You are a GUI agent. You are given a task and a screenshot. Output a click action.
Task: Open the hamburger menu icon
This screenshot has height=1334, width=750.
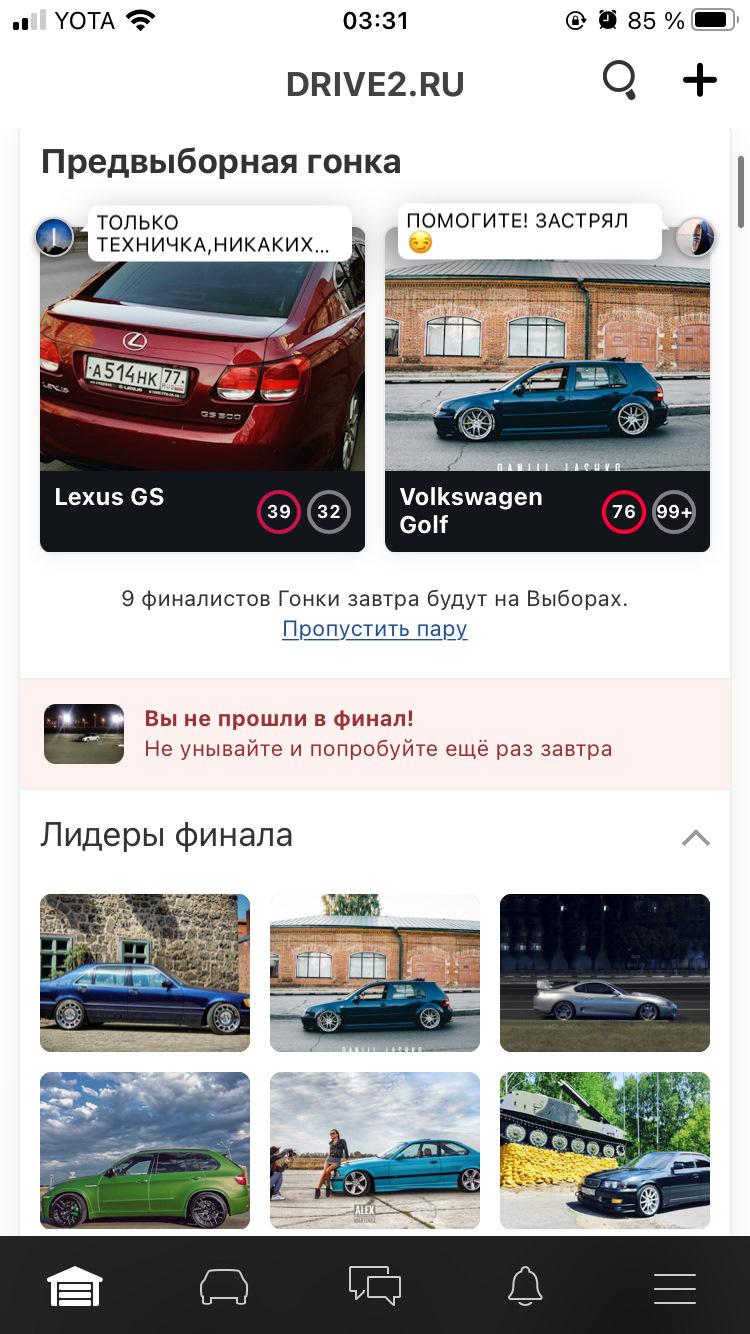tap(675, 1289)
